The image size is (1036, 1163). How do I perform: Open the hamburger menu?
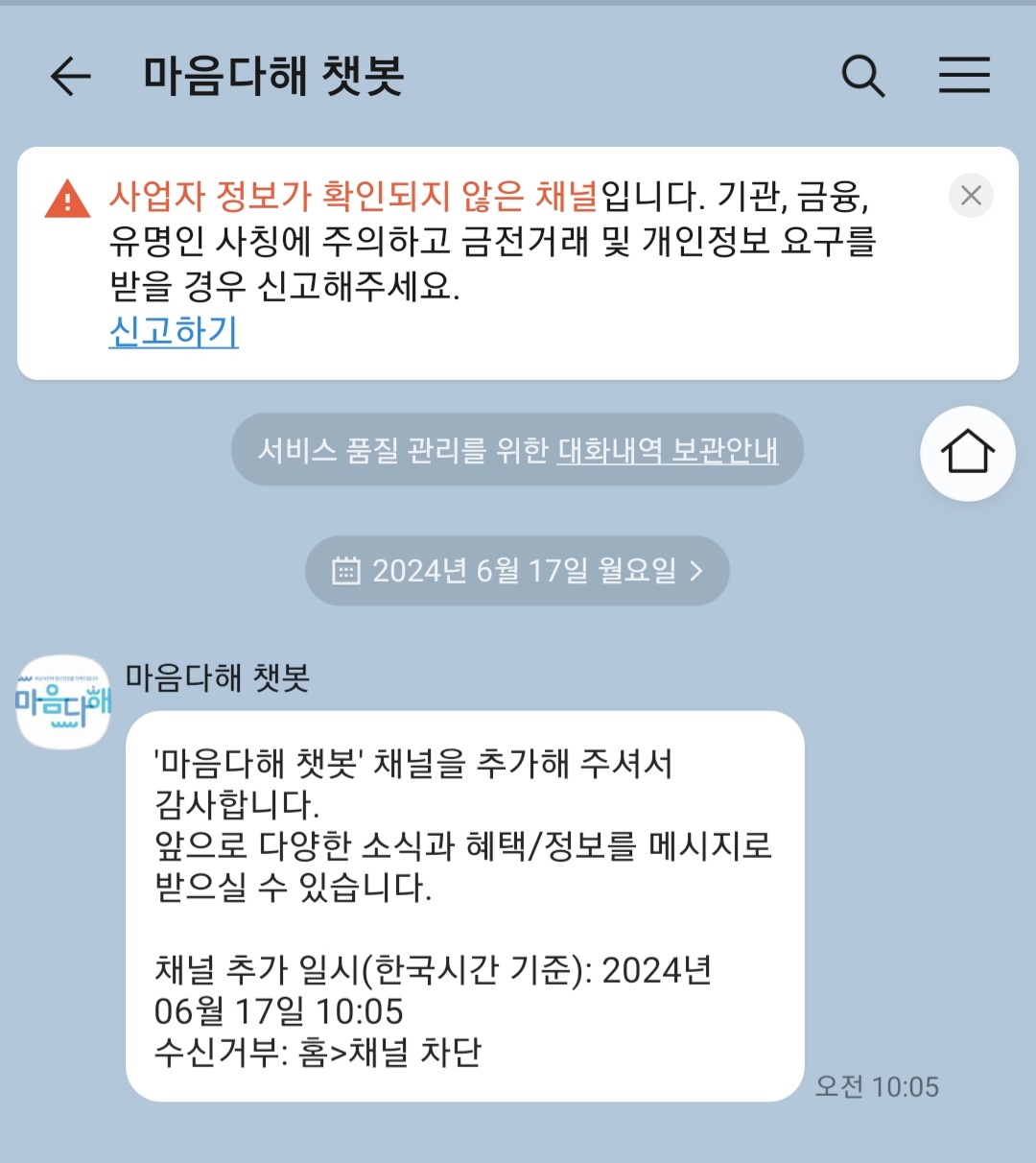click(964, 76)
